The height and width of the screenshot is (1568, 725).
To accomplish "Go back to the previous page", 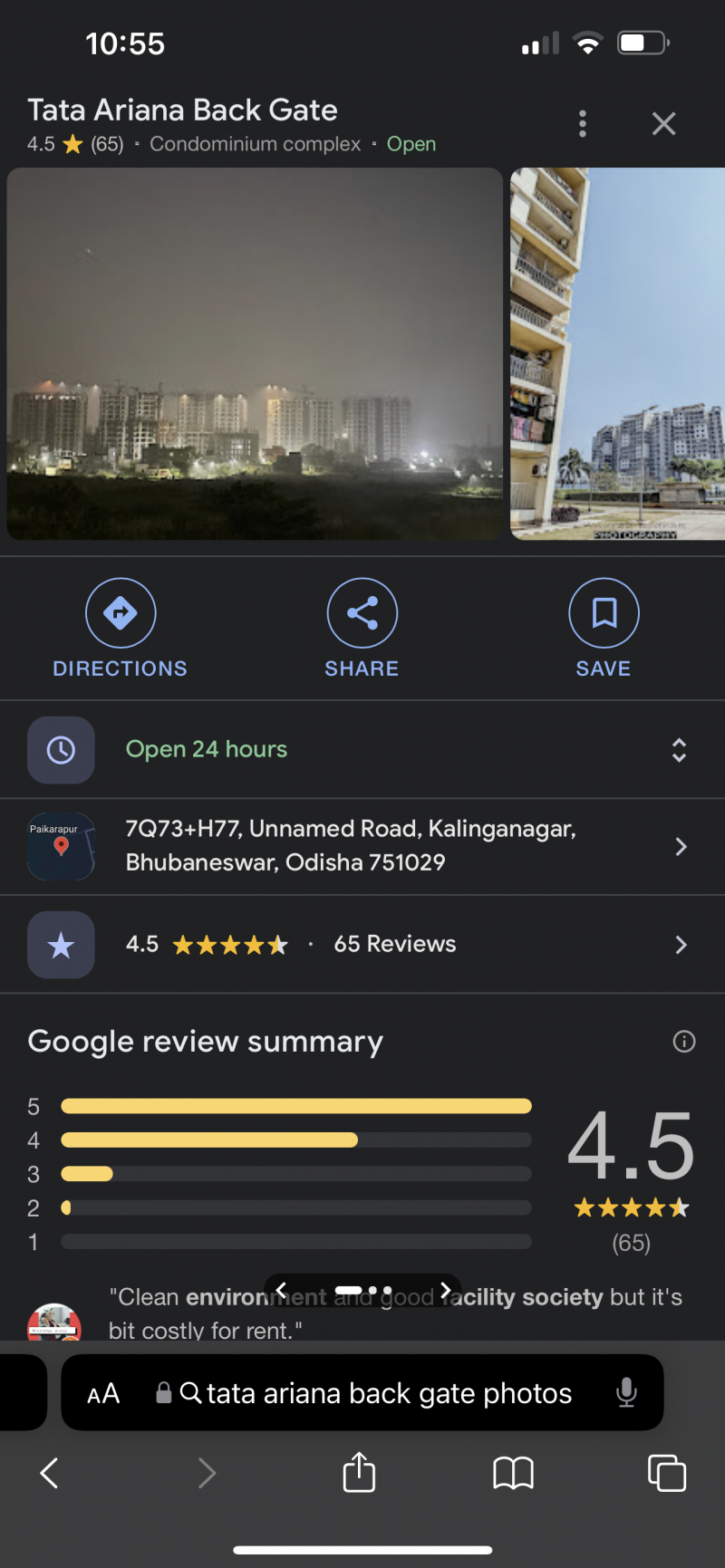I will pyautogui.click(x=50, y=1473).
